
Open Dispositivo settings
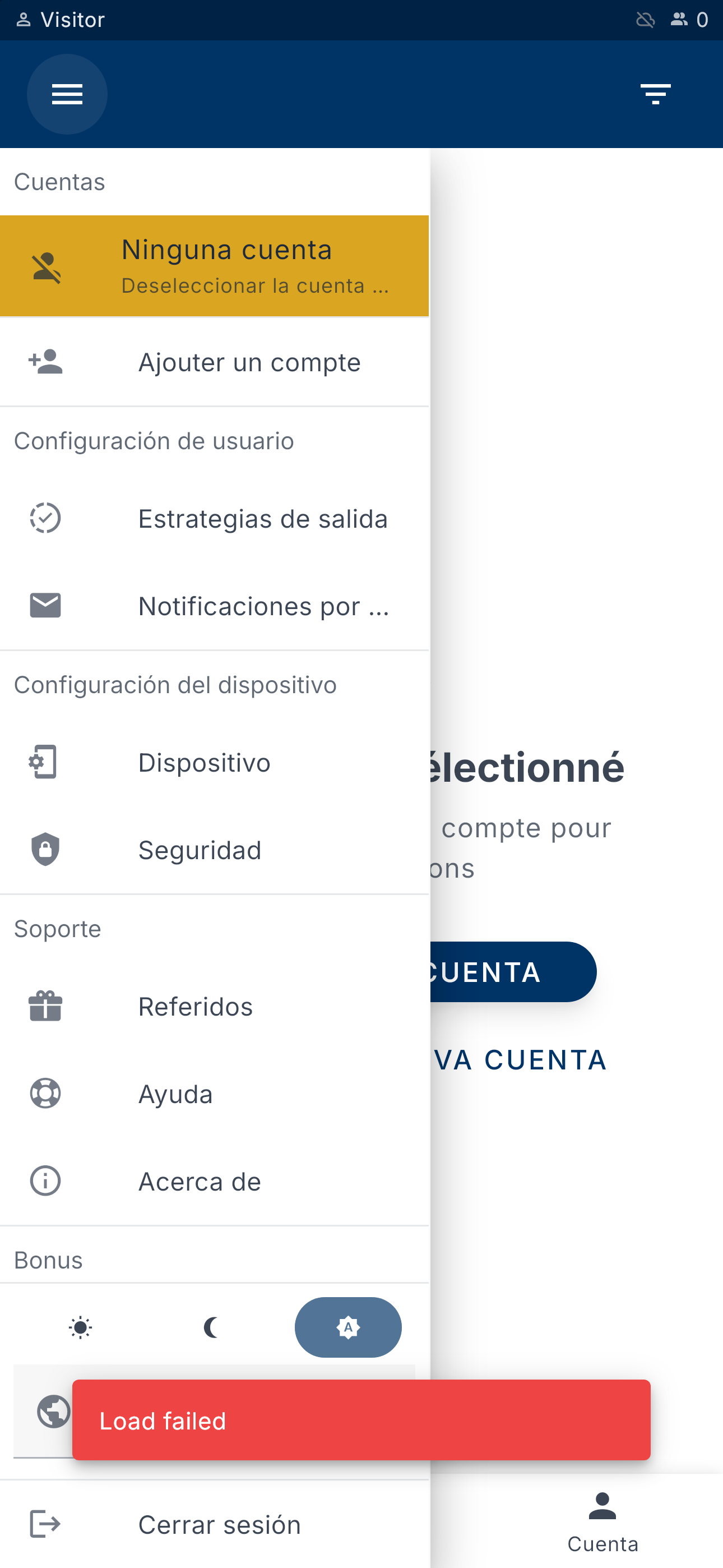pos(214,762)
